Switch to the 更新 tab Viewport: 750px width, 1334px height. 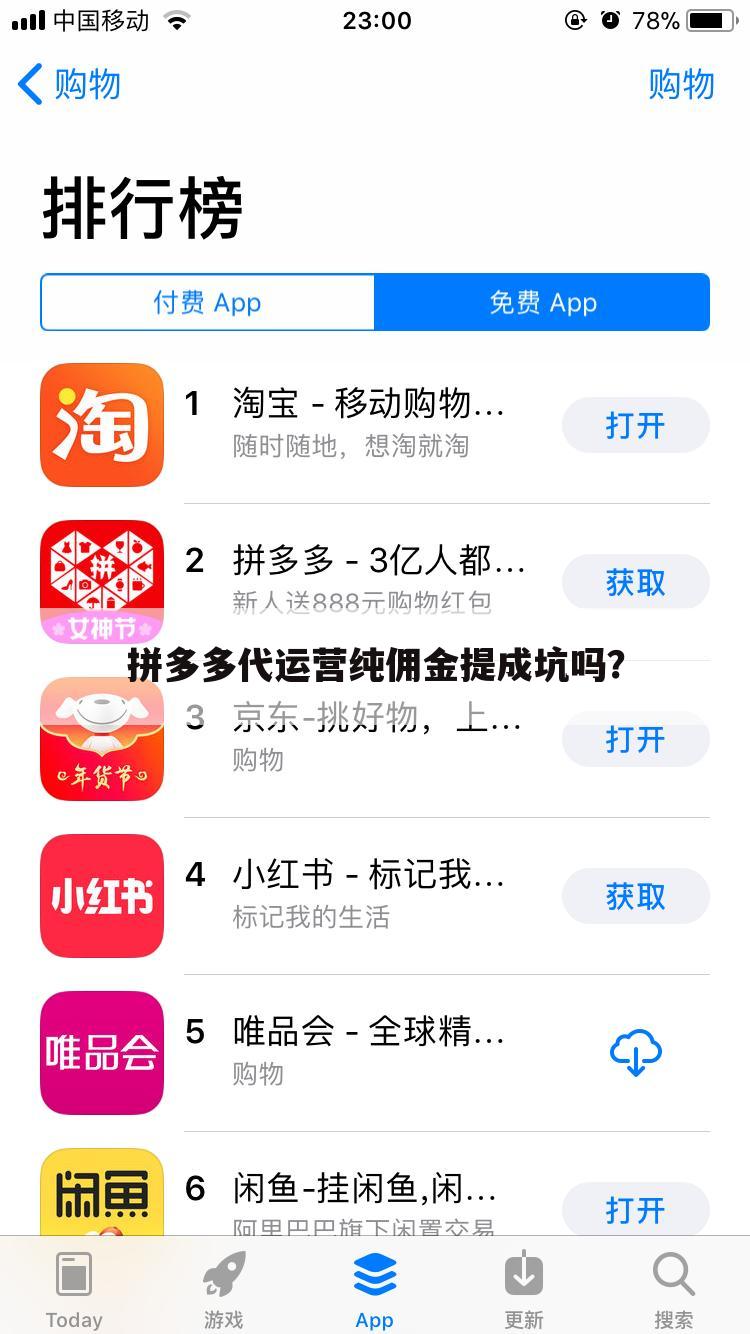pyautogui.click(x=523, y=1285)
